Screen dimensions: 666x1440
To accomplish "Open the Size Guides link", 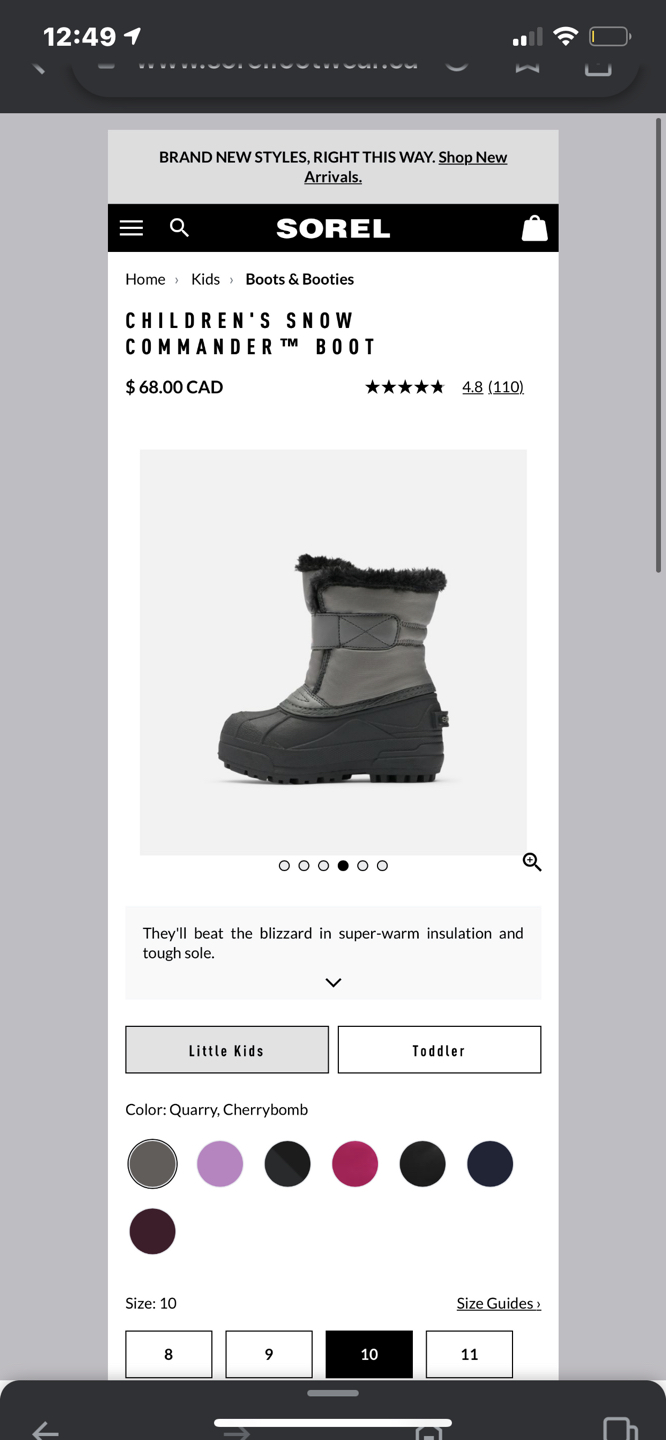I will [498, 1303].
